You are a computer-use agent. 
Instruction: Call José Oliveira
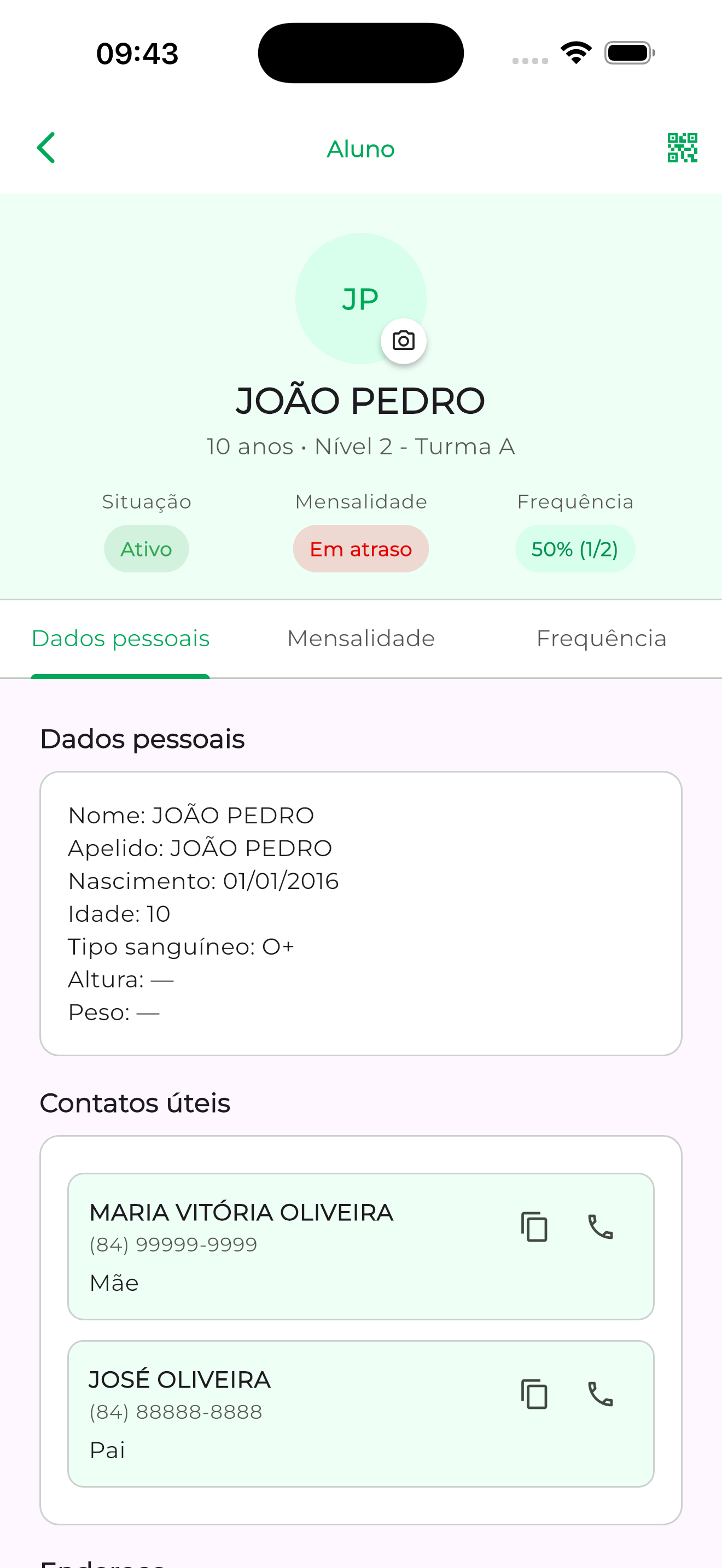pyautogui.click(x=599, y=1395)
